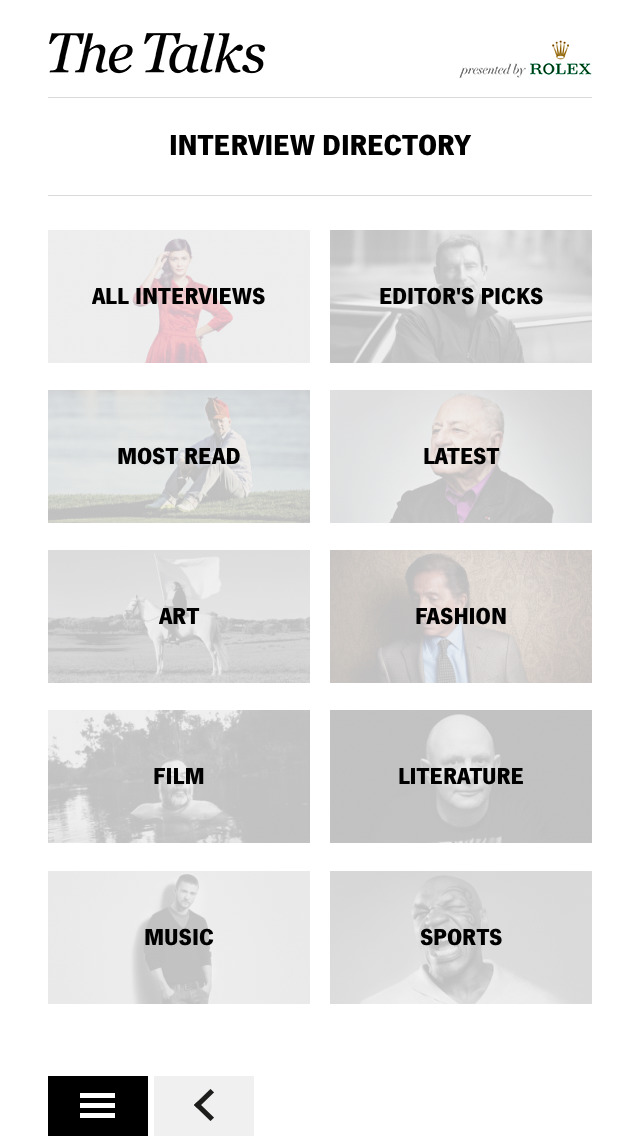
Task: View the Latest interviews tile
Action: pos(461,456)
